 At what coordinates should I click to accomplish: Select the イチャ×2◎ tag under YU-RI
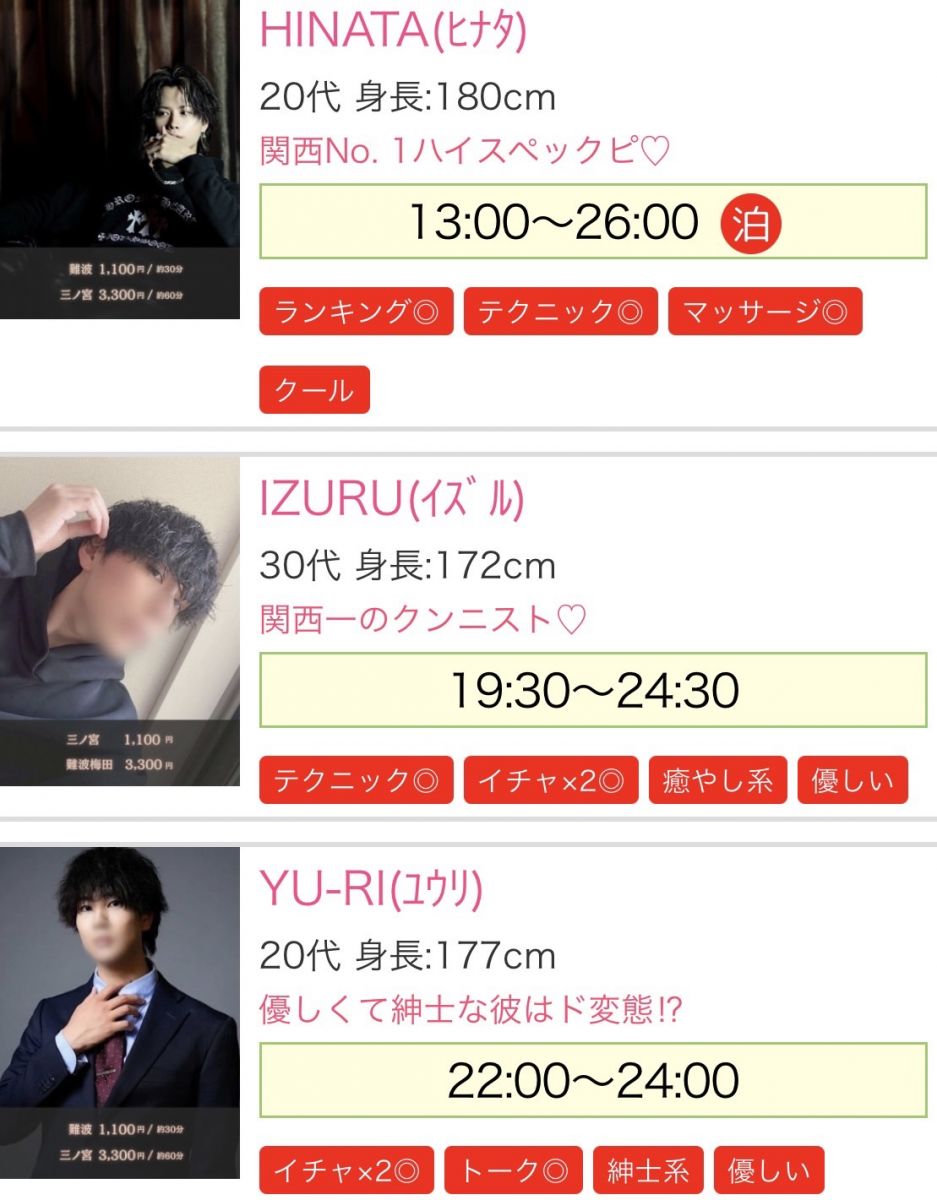pos(346,1170)
